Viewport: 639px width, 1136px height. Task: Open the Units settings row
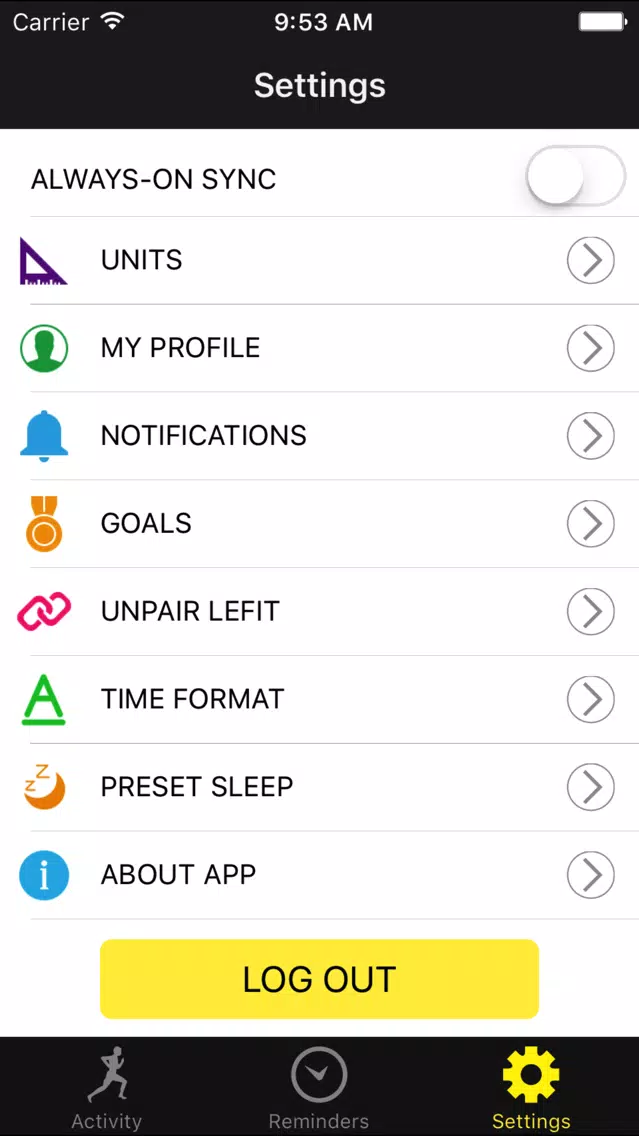tap(320, 260)
